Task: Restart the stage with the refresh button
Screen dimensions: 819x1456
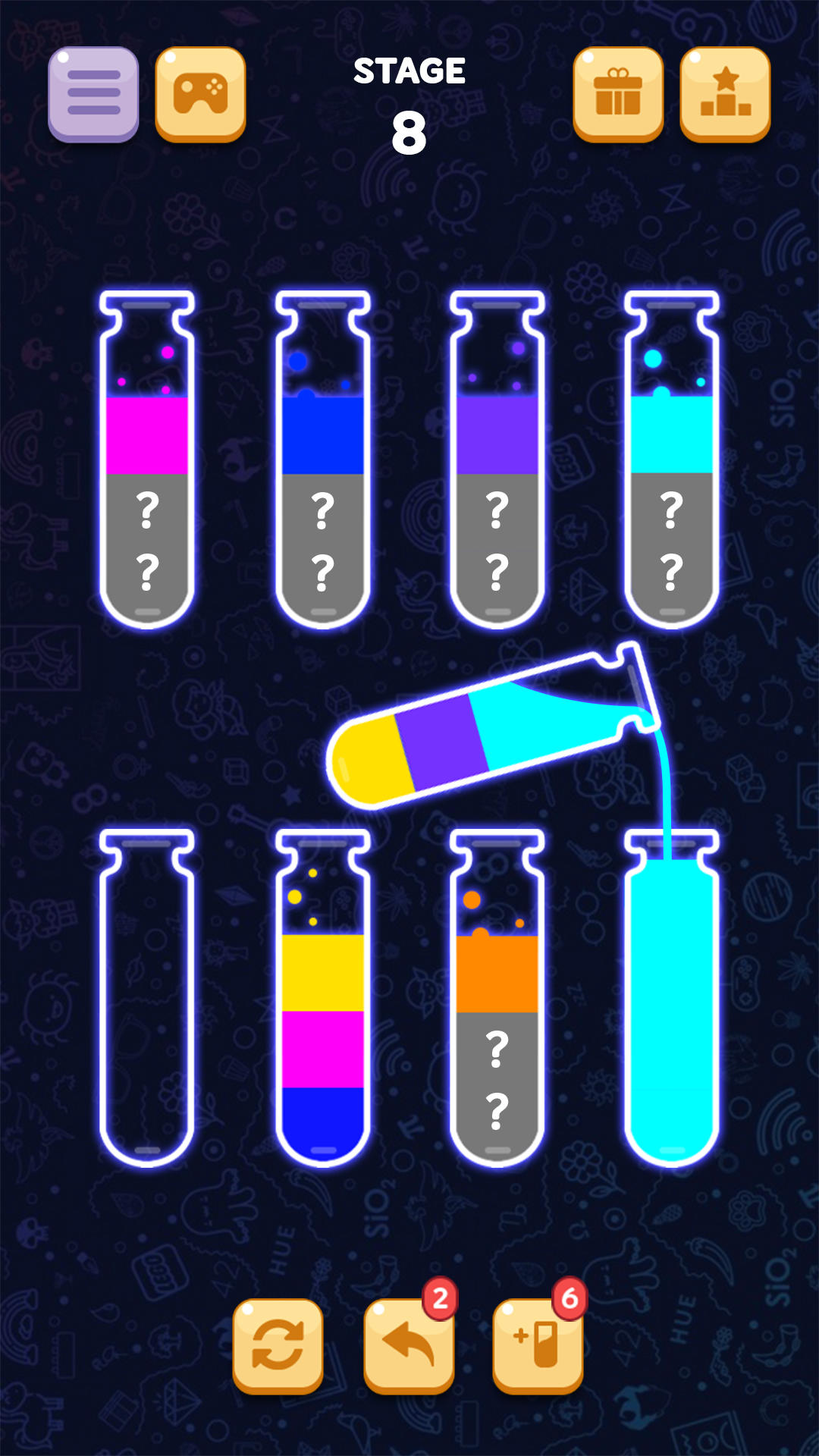Action: click(278, 1346)
